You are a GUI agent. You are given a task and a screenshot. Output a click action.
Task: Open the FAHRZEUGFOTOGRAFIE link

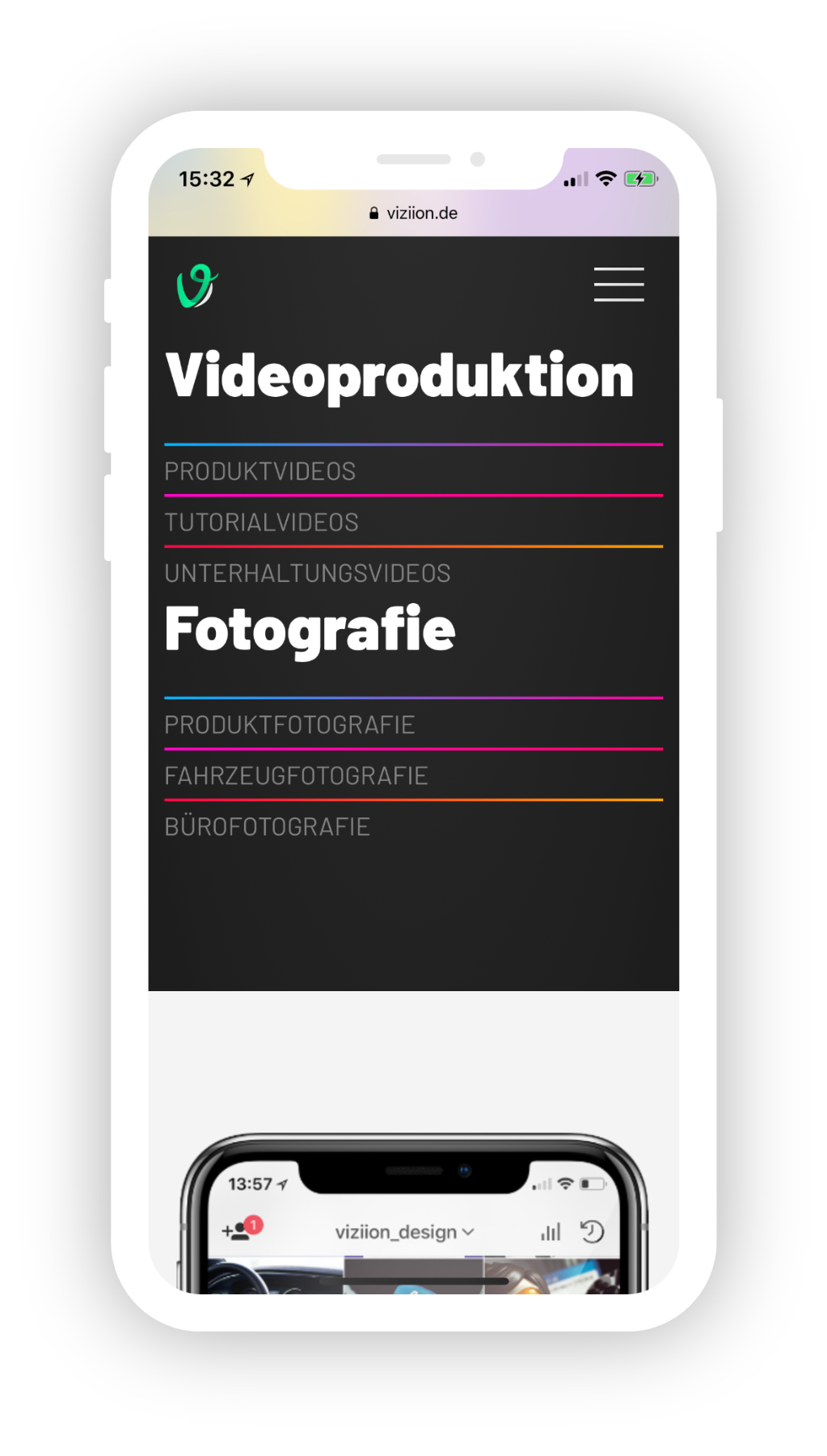(296, 775)
